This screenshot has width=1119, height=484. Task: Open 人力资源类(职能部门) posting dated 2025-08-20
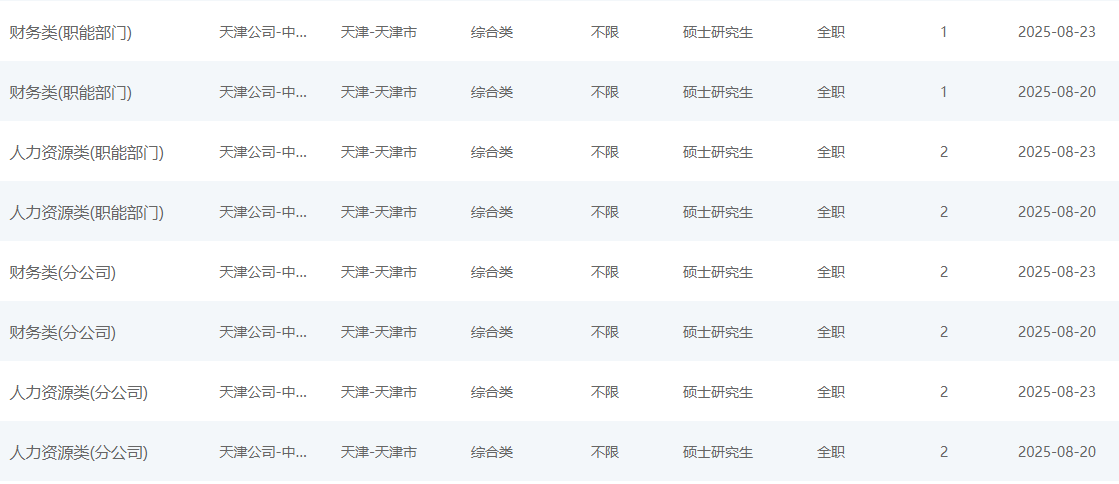click(86, 212)
